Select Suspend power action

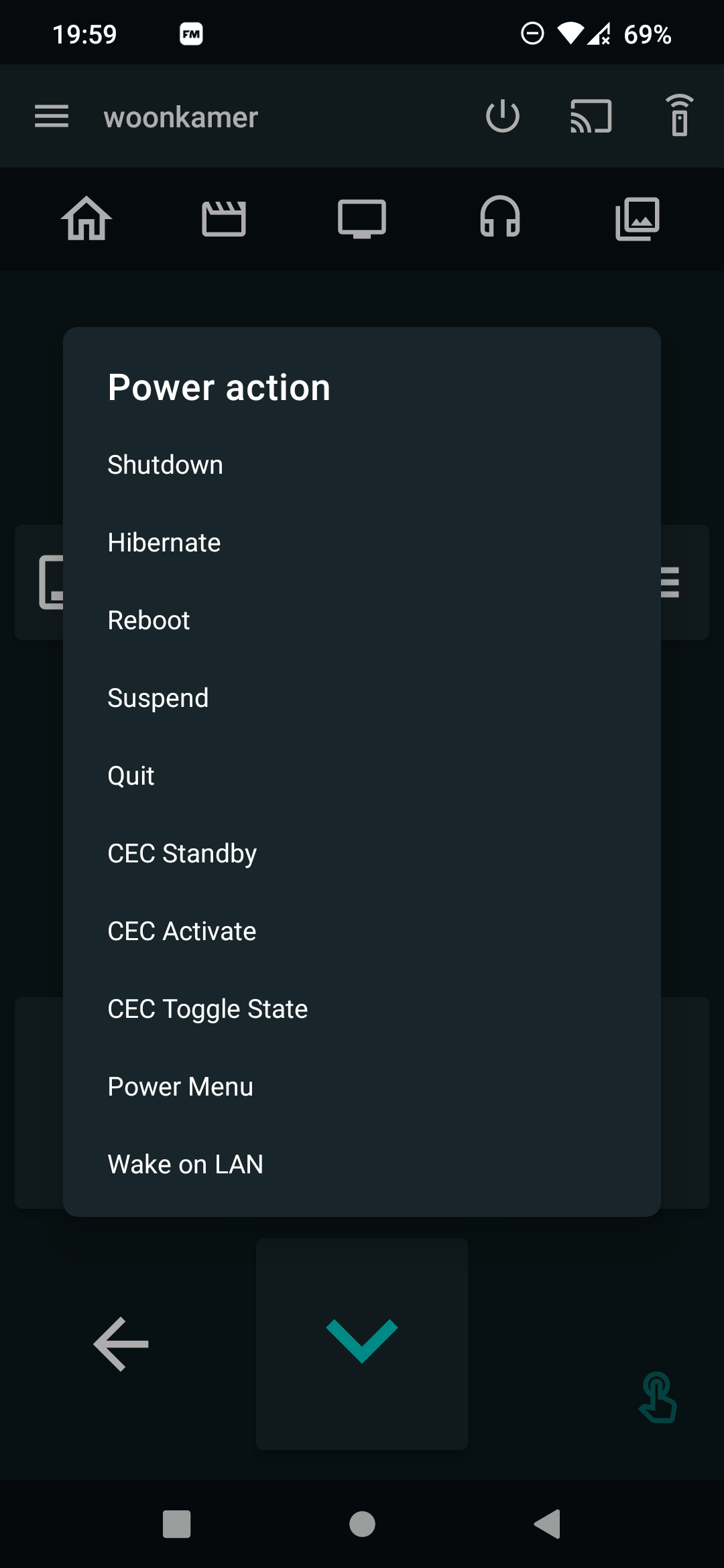[x=362, y=698]
